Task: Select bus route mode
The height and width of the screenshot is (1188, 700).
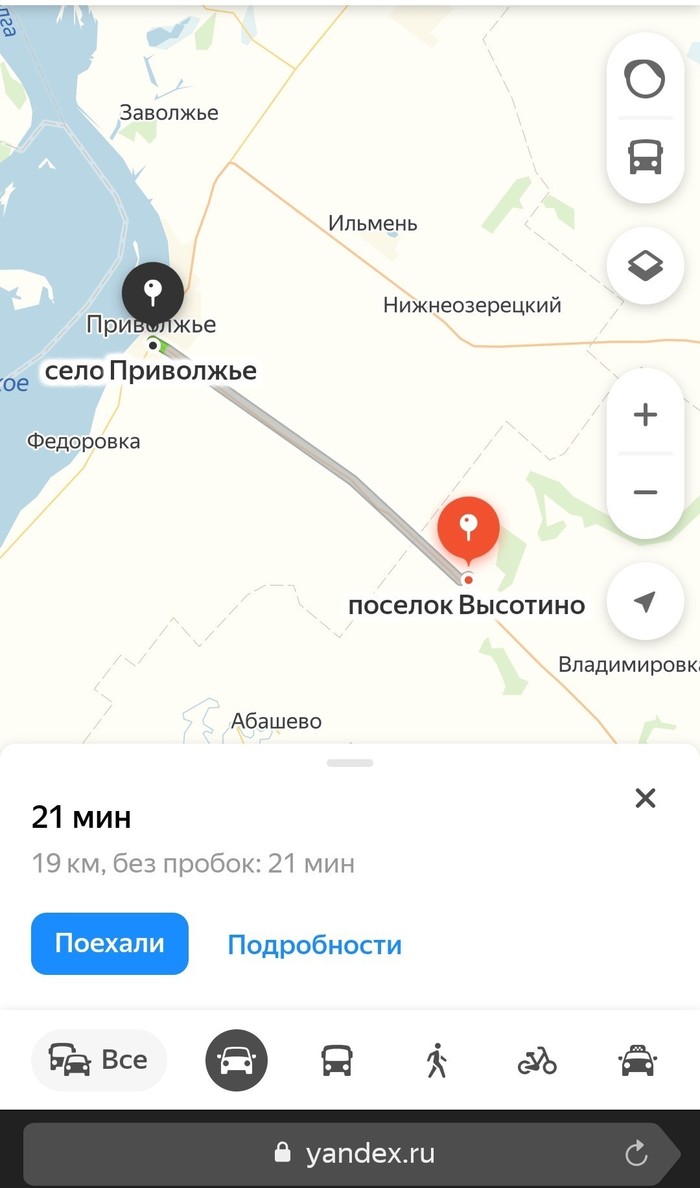Action: click(x=336, y=1060)
